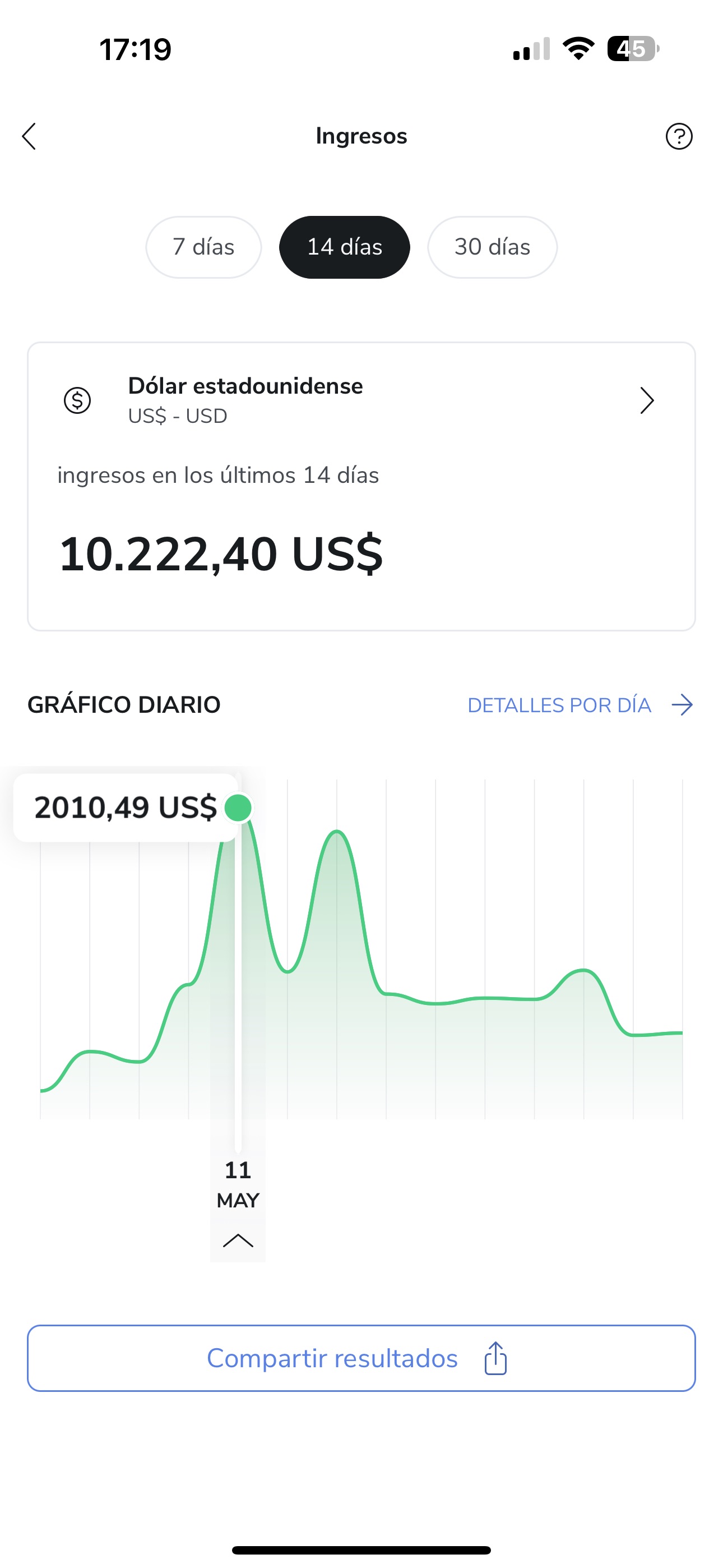Switch to the 7 días range
This screenshot has width=723, height=1568.
pos(203,247)
